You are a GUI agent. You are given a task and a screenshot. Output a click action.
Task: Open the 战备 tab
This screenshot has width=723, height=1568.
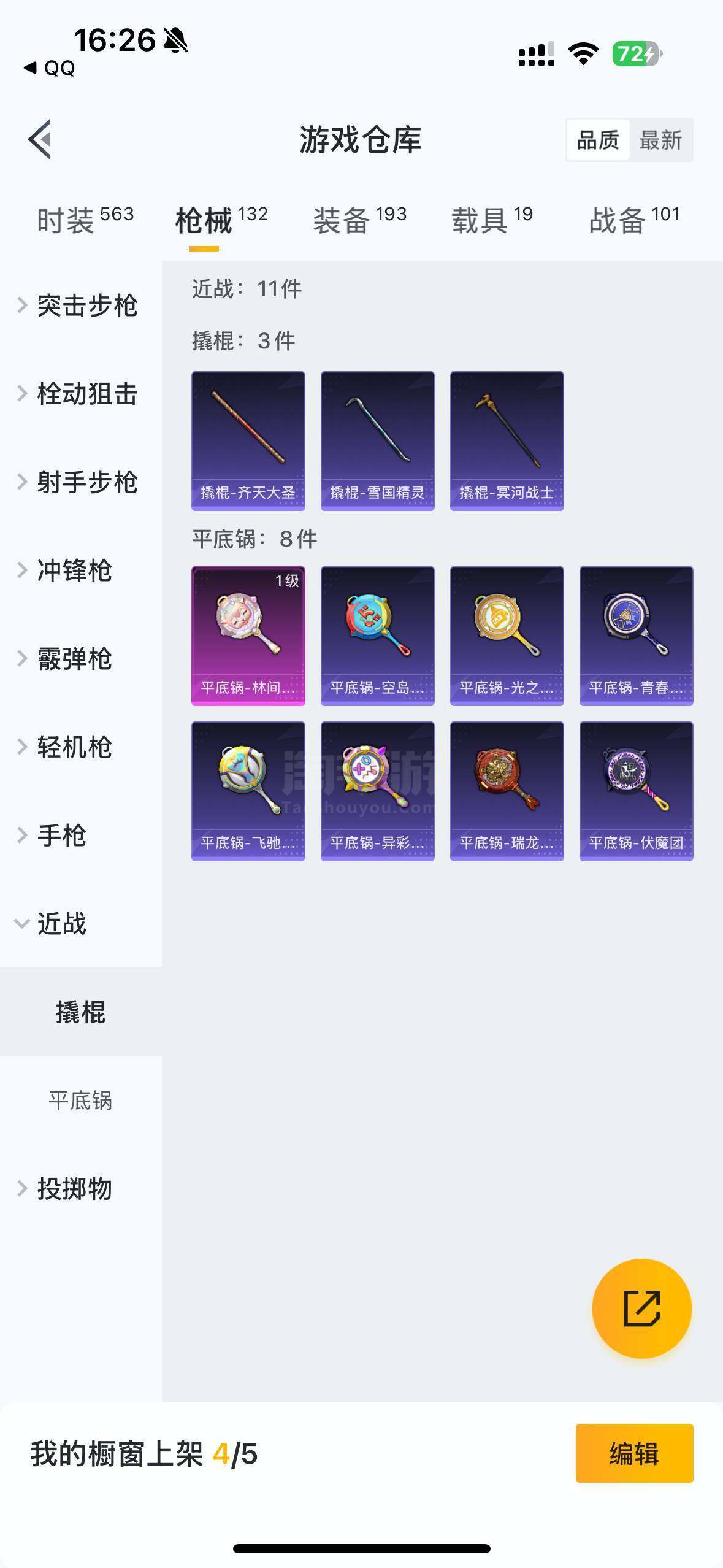[x=634, y=220]
